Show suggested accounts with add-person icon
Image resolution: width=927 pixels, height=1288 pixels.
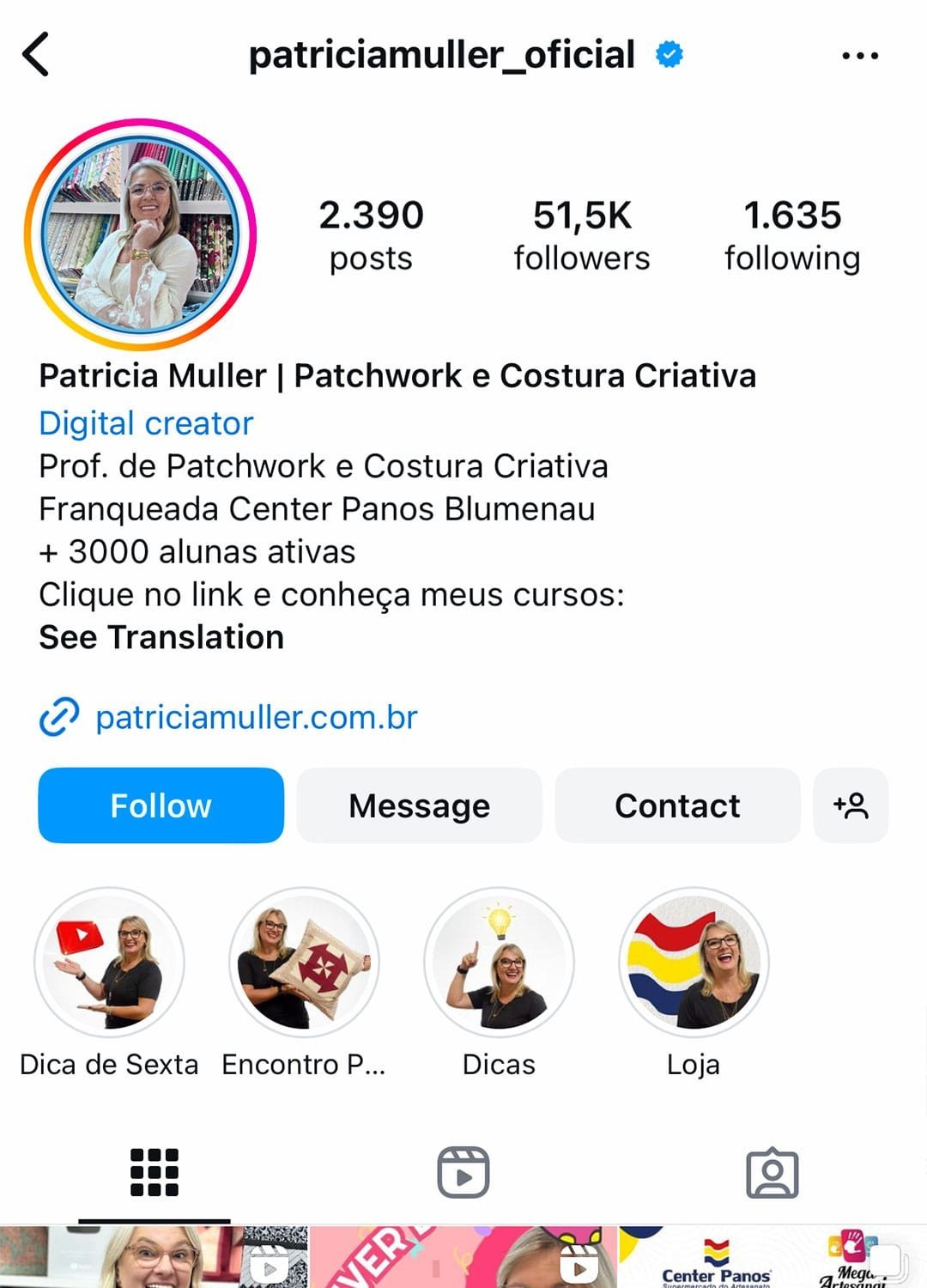851,805
